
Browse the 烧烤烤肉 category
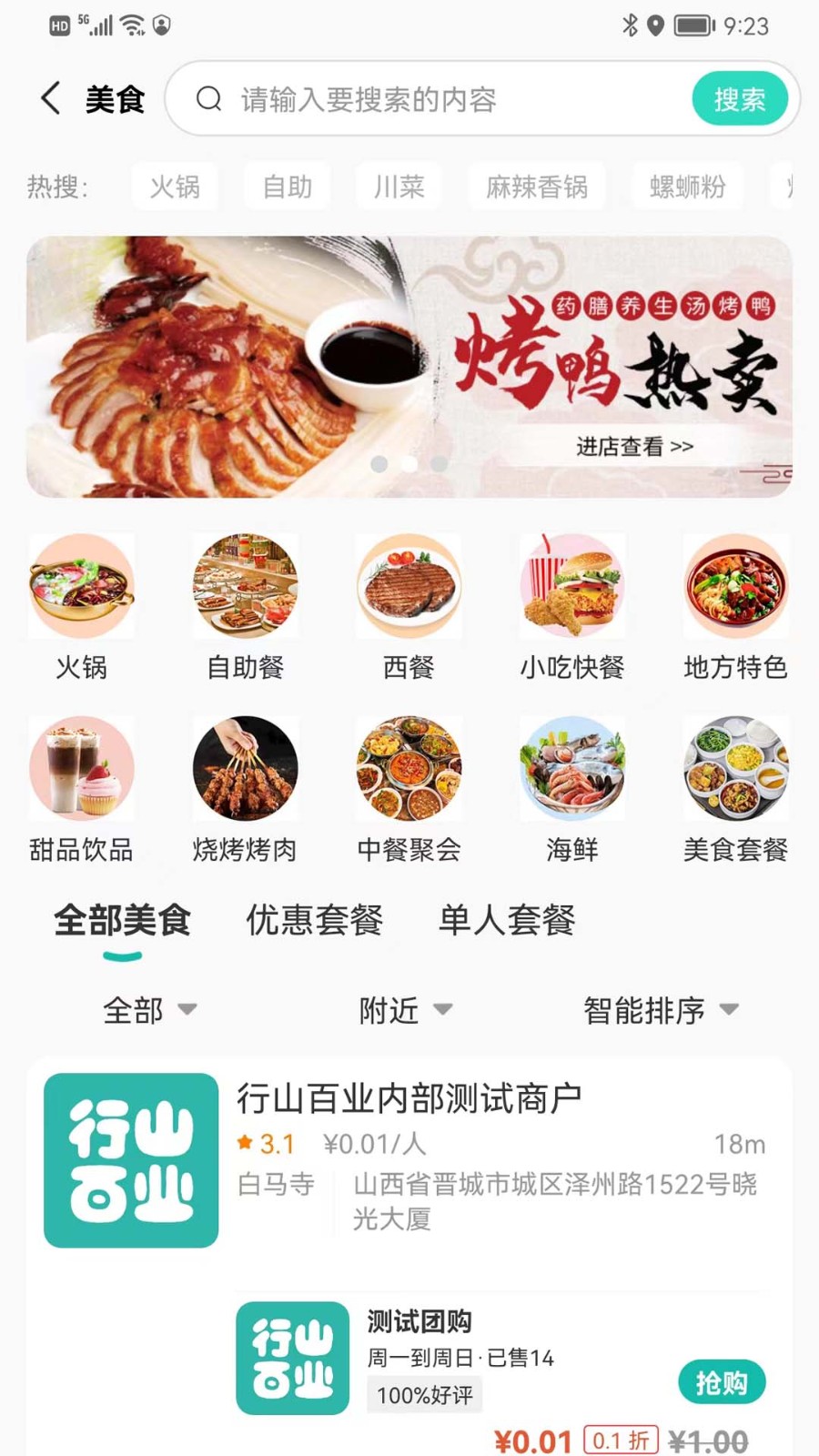[246, 789]
